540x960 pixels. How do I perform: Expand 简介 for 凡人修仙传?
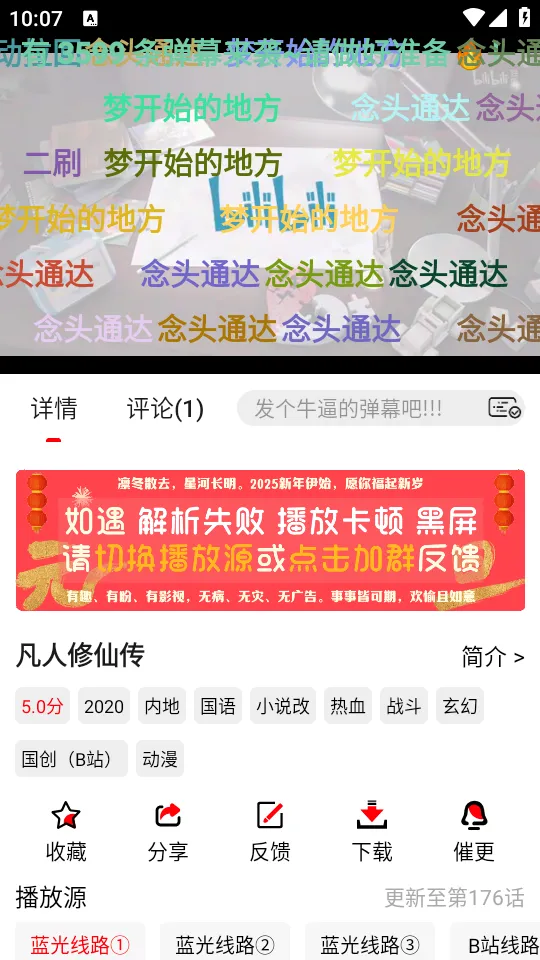(x=493, y=658)
